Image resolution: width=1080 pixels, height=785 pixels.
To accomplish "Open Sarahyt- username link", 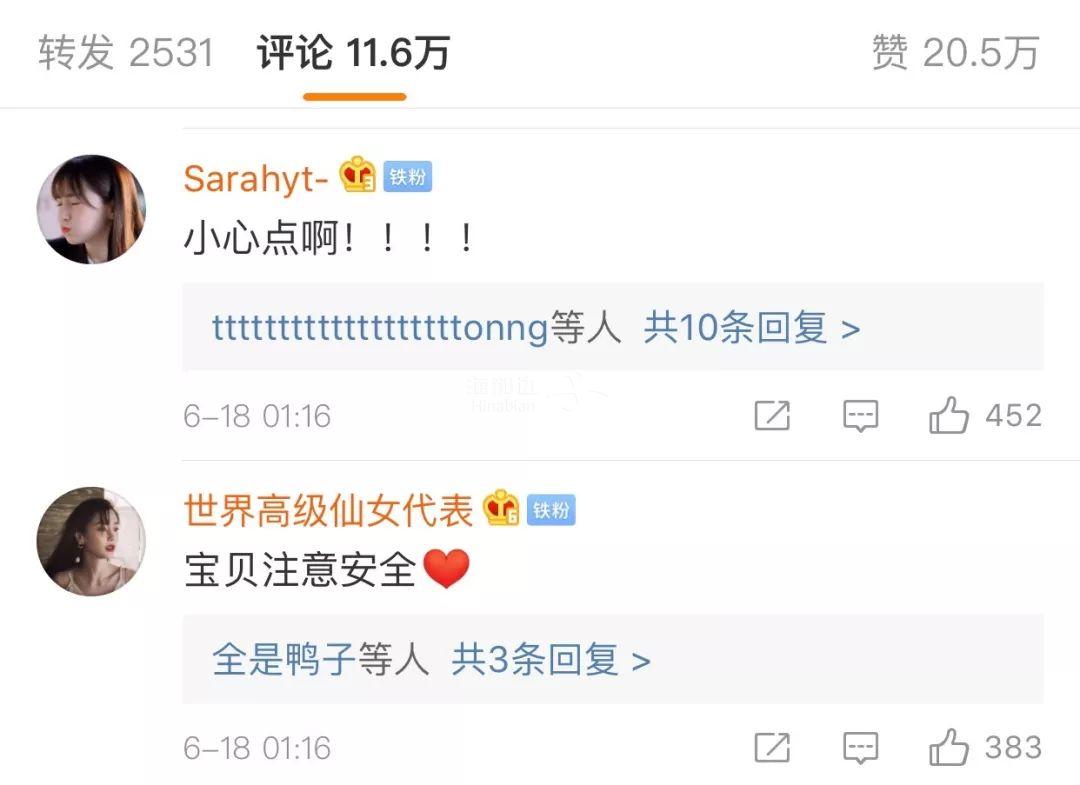I will (256, 179).
